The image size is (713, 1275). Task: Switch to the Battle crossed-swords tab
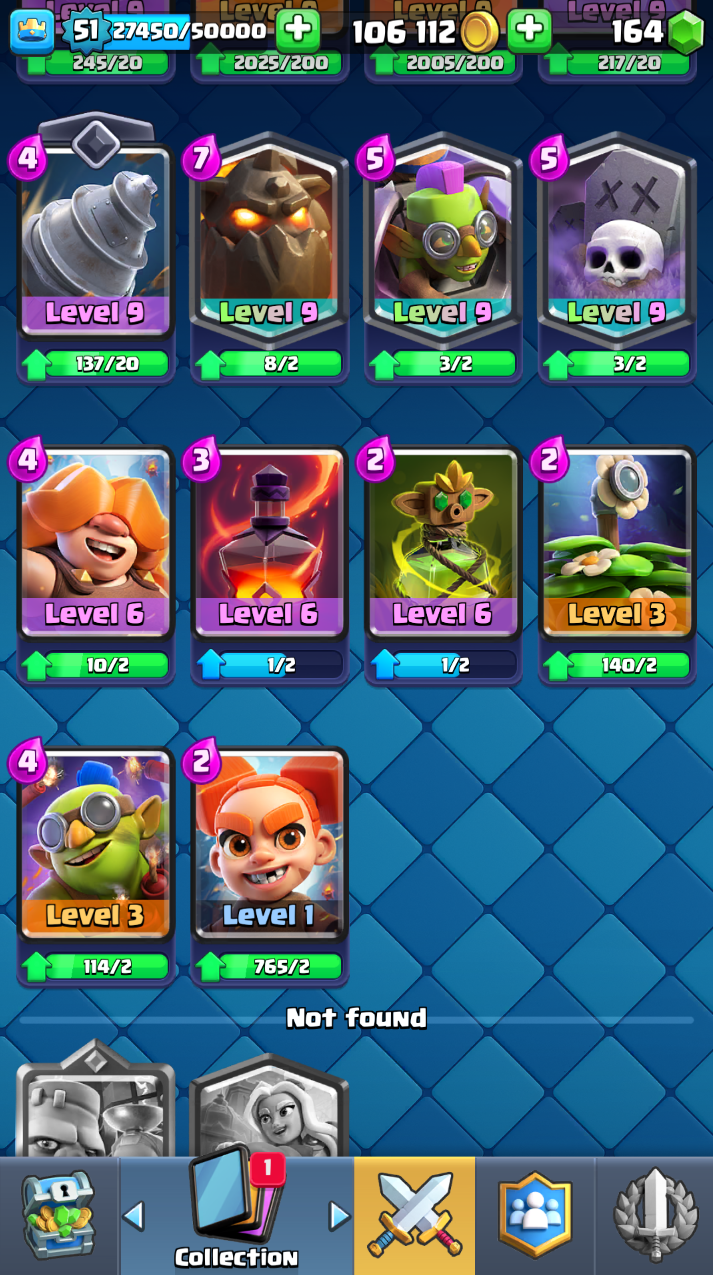414,1215
